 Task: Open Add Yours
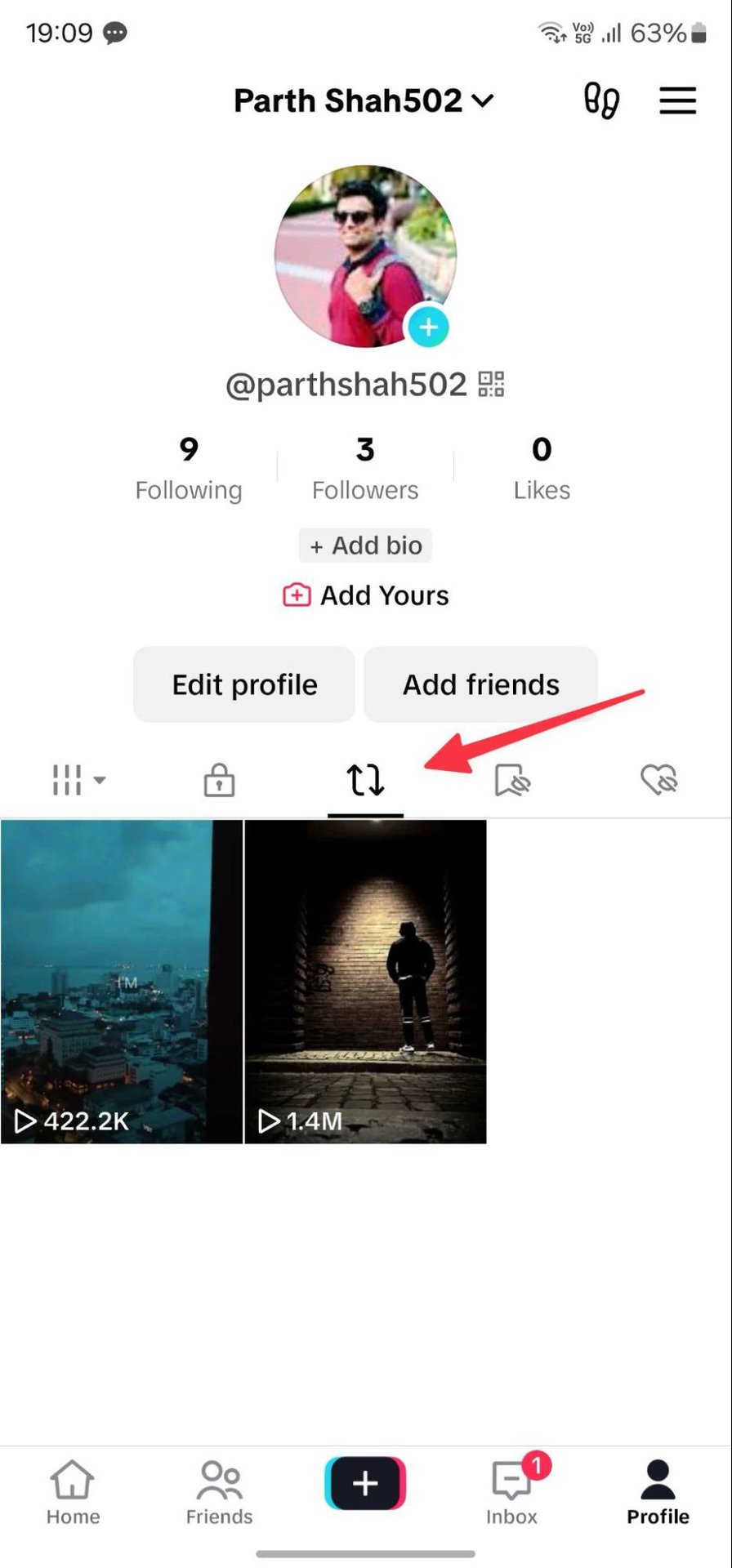(365, 595)
